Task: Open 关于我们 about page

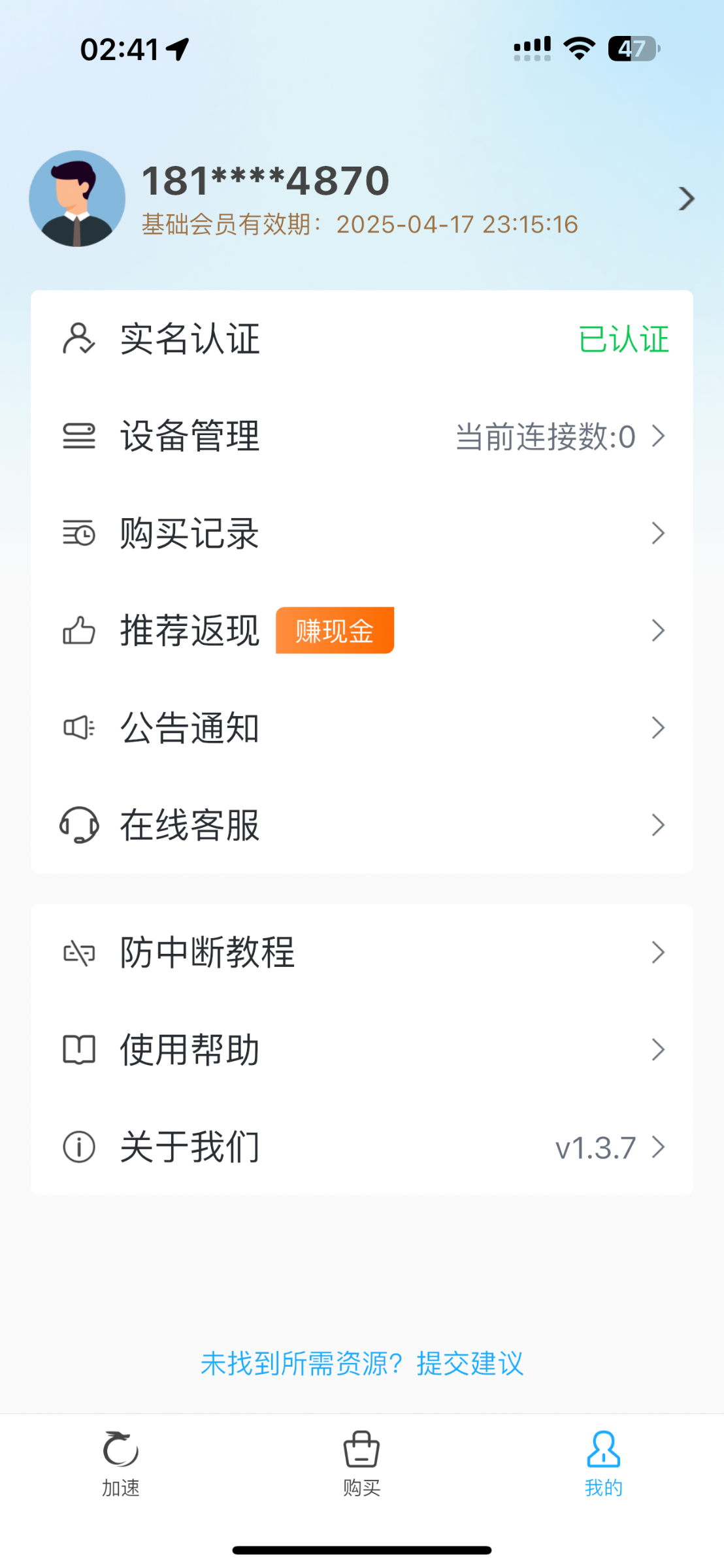Action: pyautogui.click(x=361, y=1147)
